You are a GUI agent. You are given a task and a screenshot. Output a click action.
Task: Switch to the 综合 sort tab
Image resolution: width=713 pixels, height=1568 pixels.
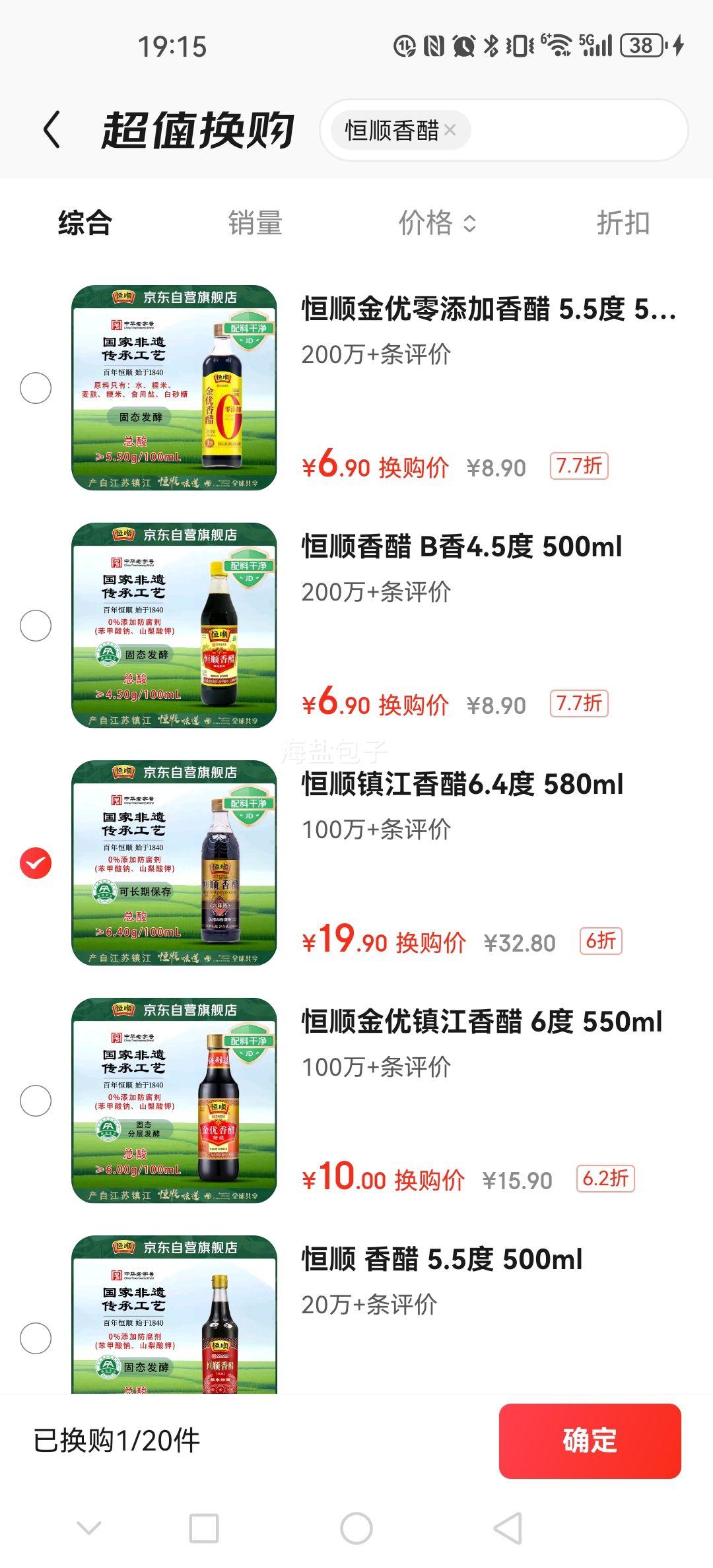point(85,223)
